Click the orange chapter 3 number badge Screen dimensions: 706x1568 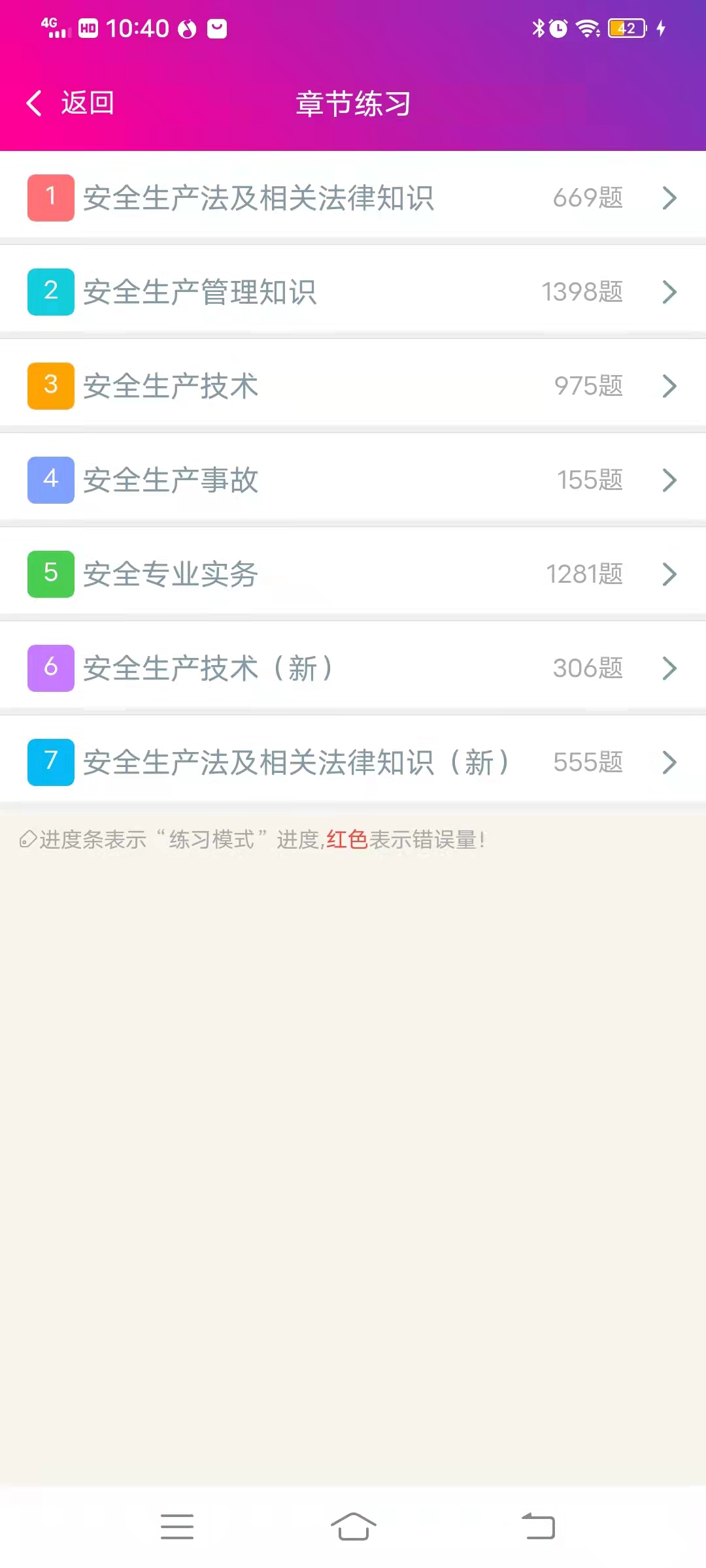coord(50,384)
